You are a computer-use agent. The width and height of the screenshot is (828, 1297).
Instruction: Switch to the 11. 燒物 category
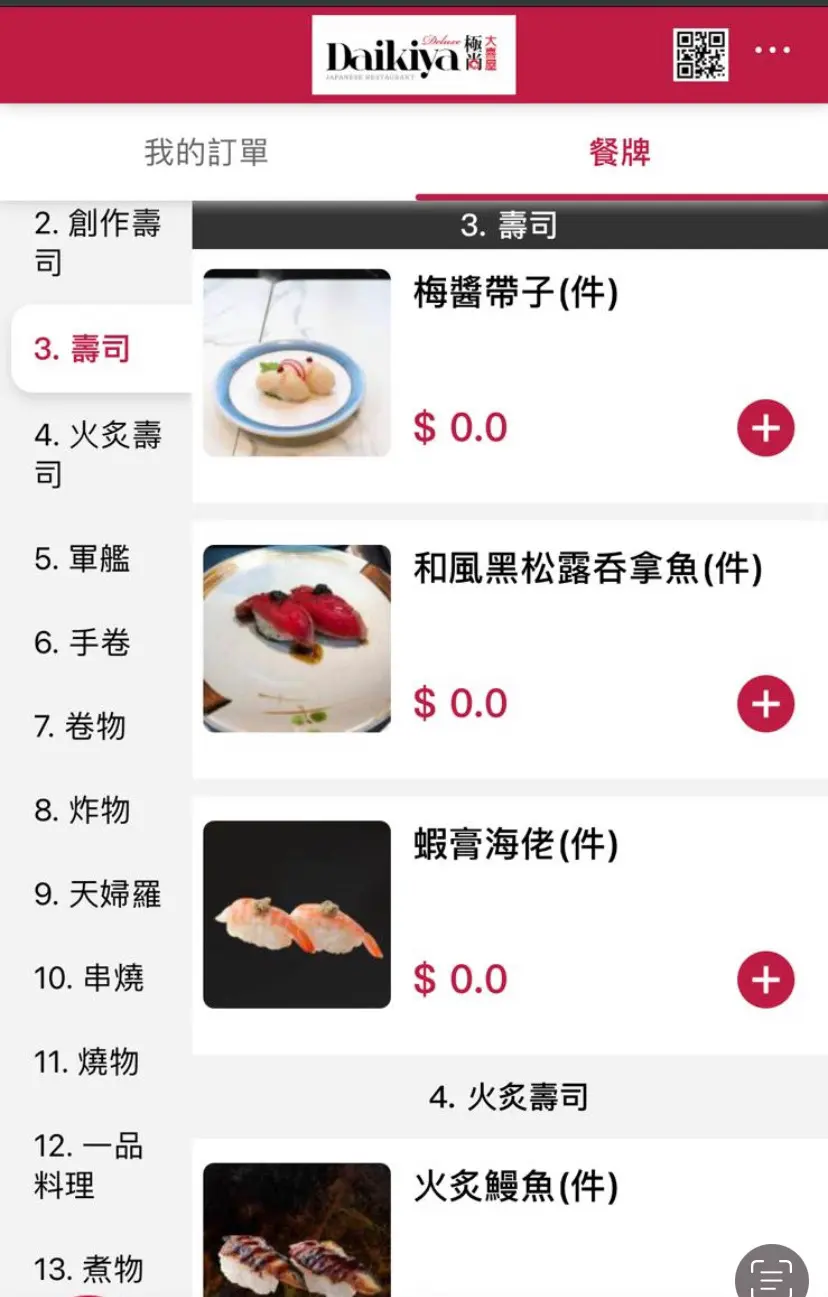87,1062
